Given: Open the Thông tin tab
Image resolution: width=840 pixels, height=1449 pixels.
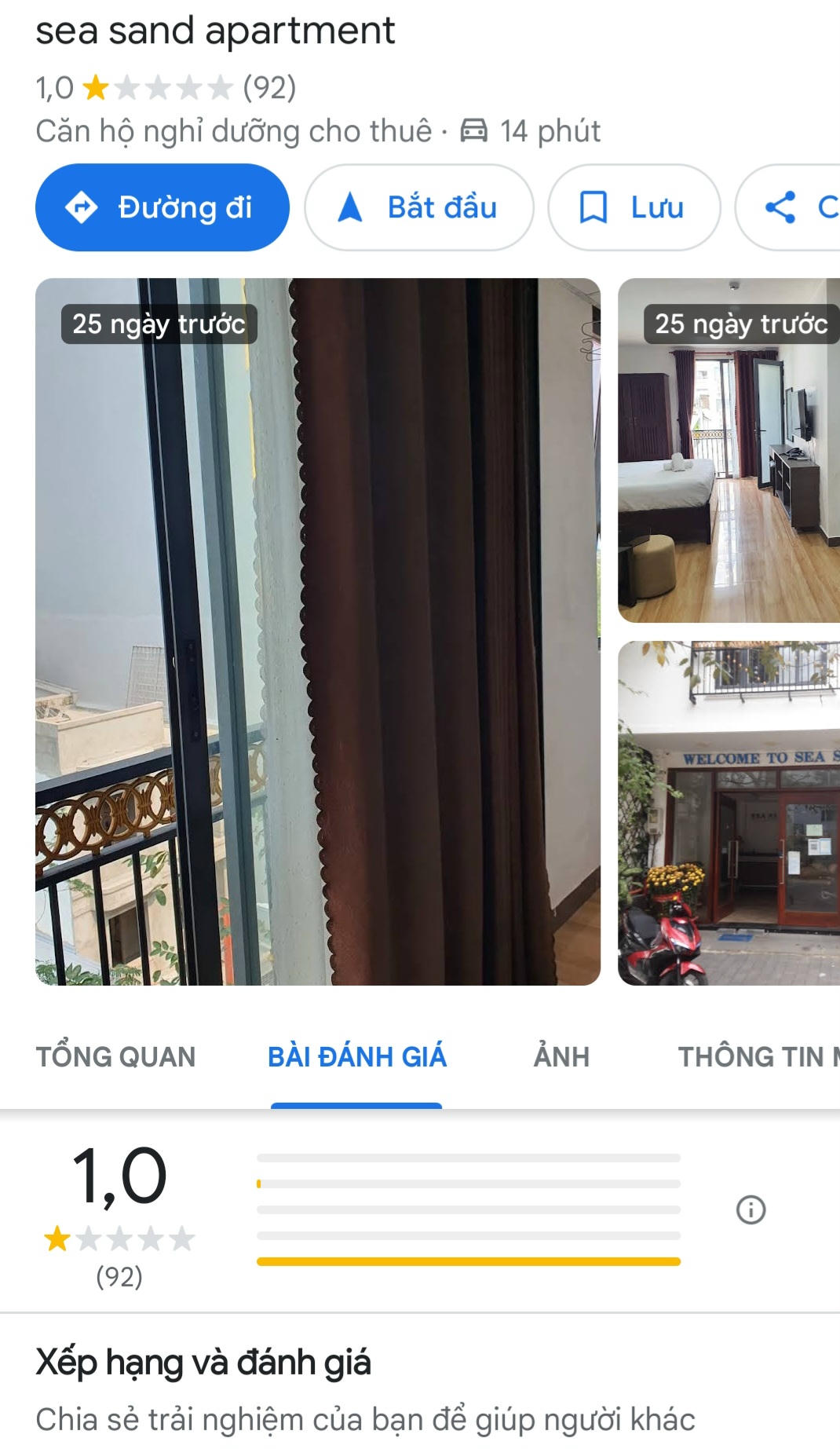Looking at the screenshot, I should coord(755,1057).
